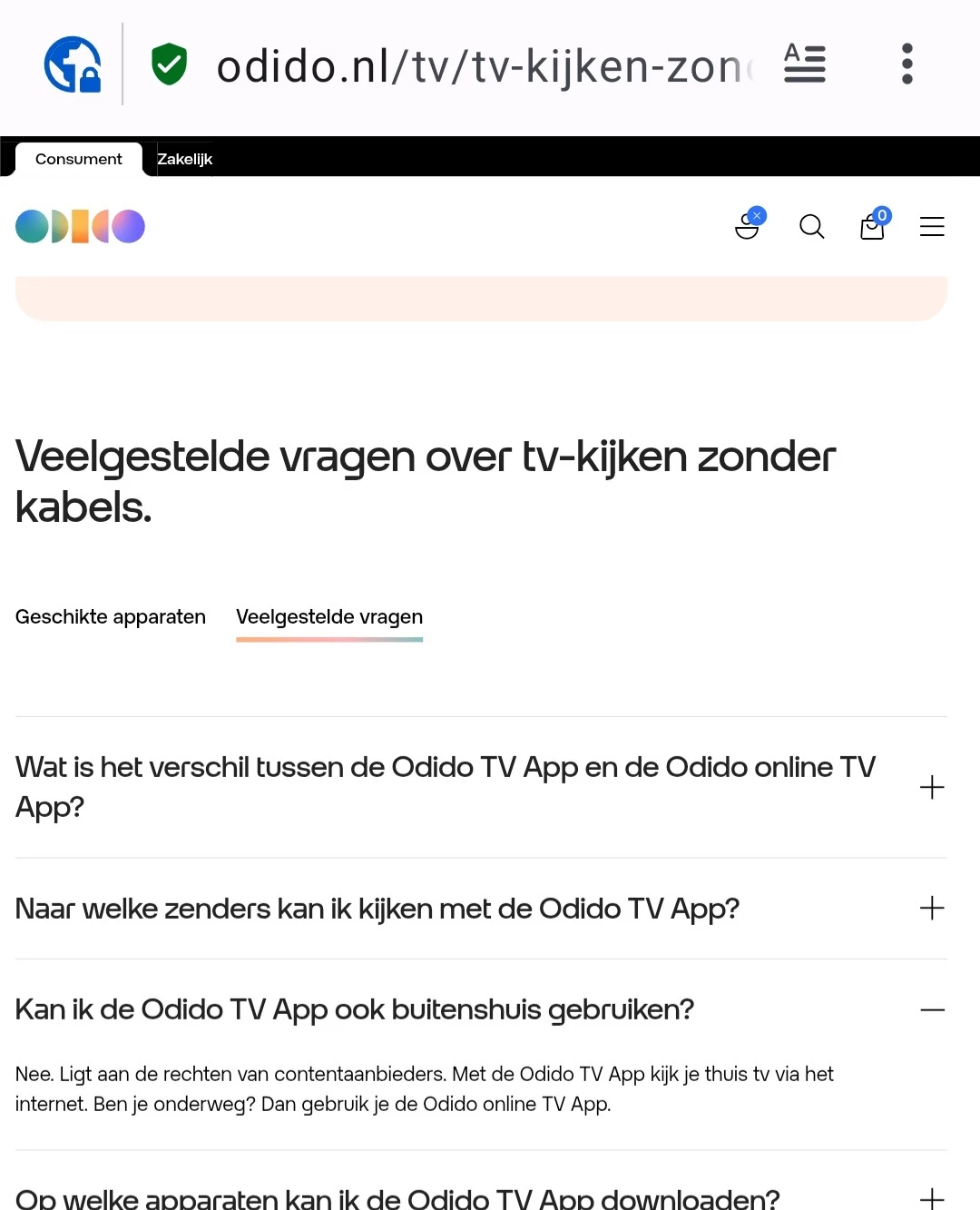
Task: Open the account login icon
Action: tap(750, 223)
